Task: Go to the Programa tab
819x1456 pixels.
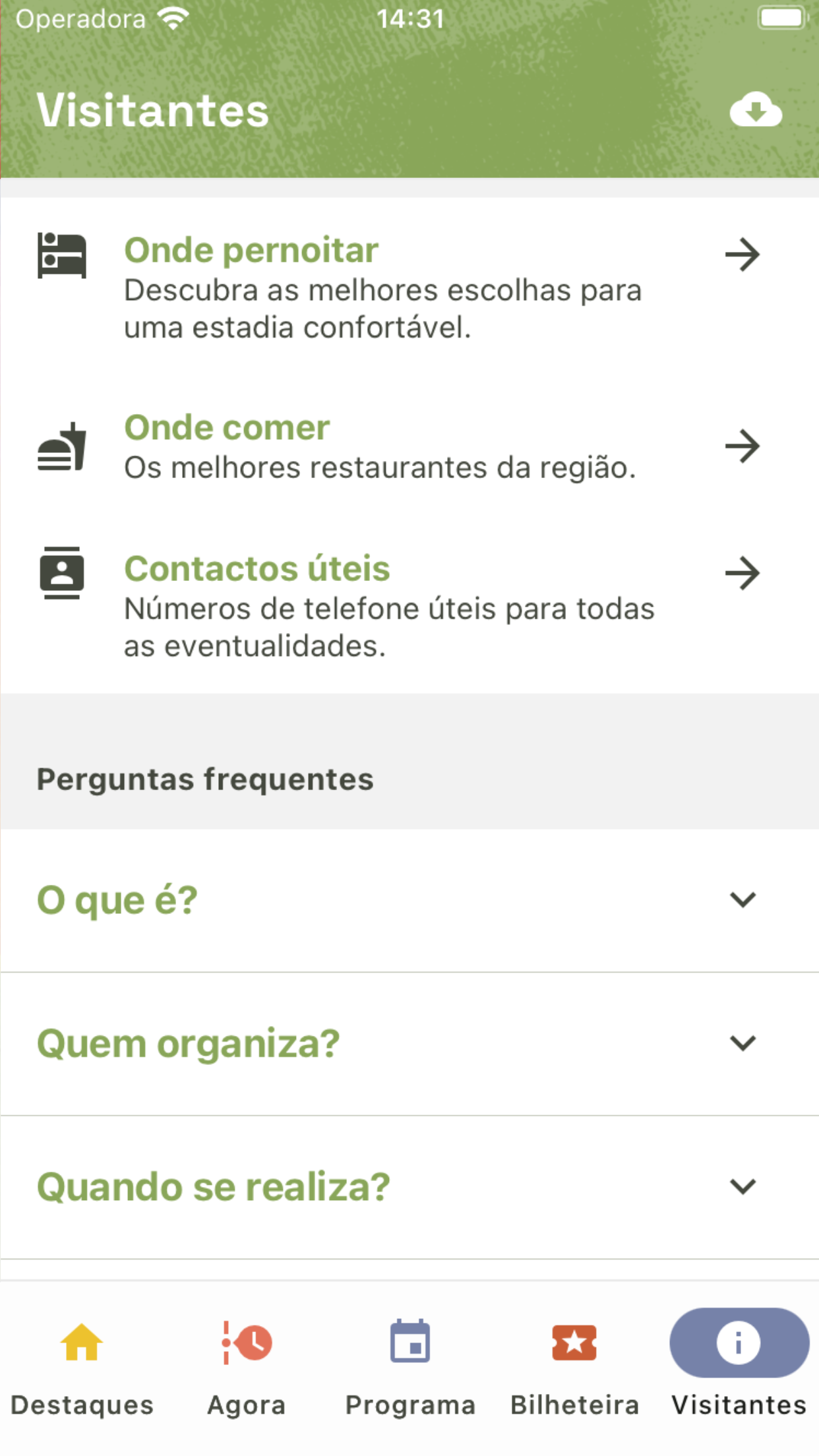Action: point(410,1369)
